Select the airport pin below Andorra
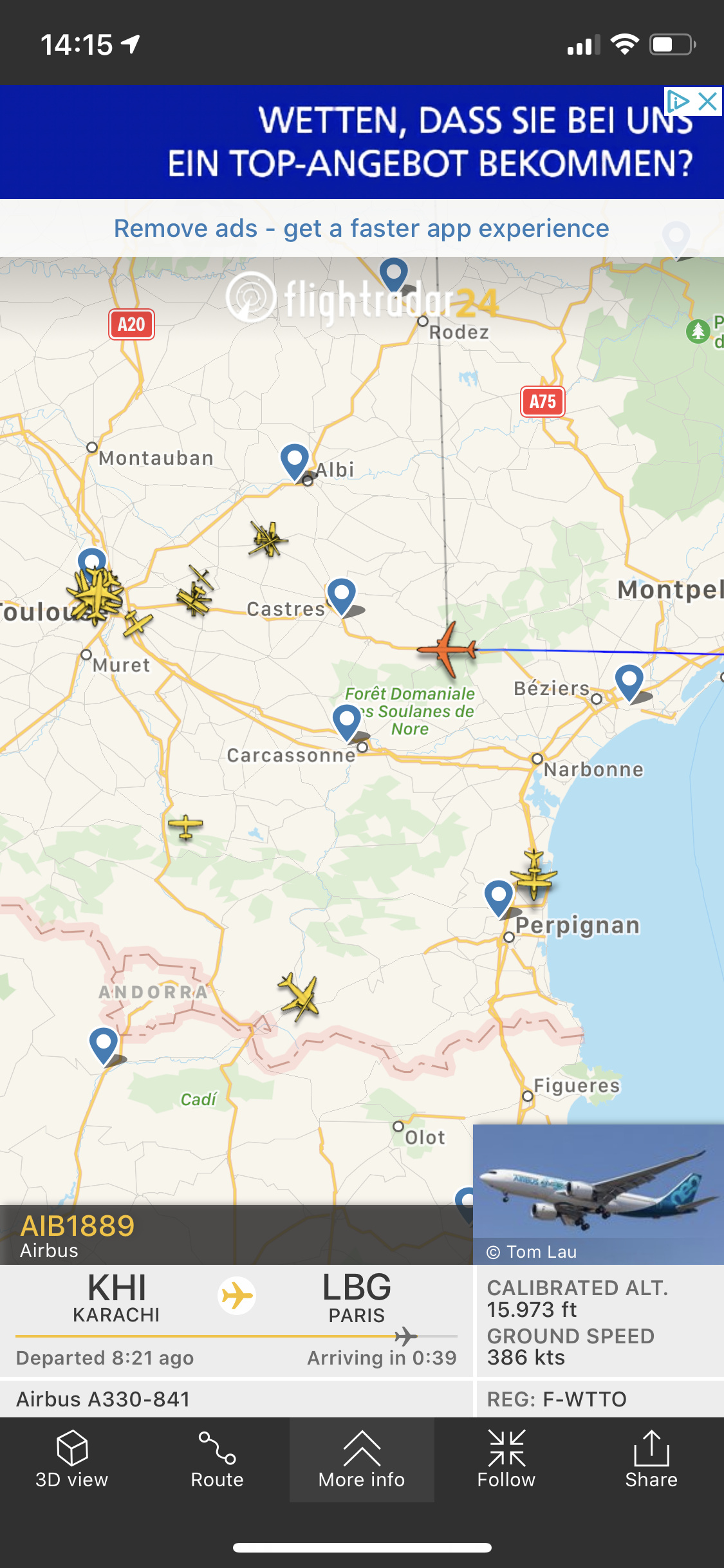Image resolution: width=724 pixels, height=1568 pixels. click(x=104, y=1043)
